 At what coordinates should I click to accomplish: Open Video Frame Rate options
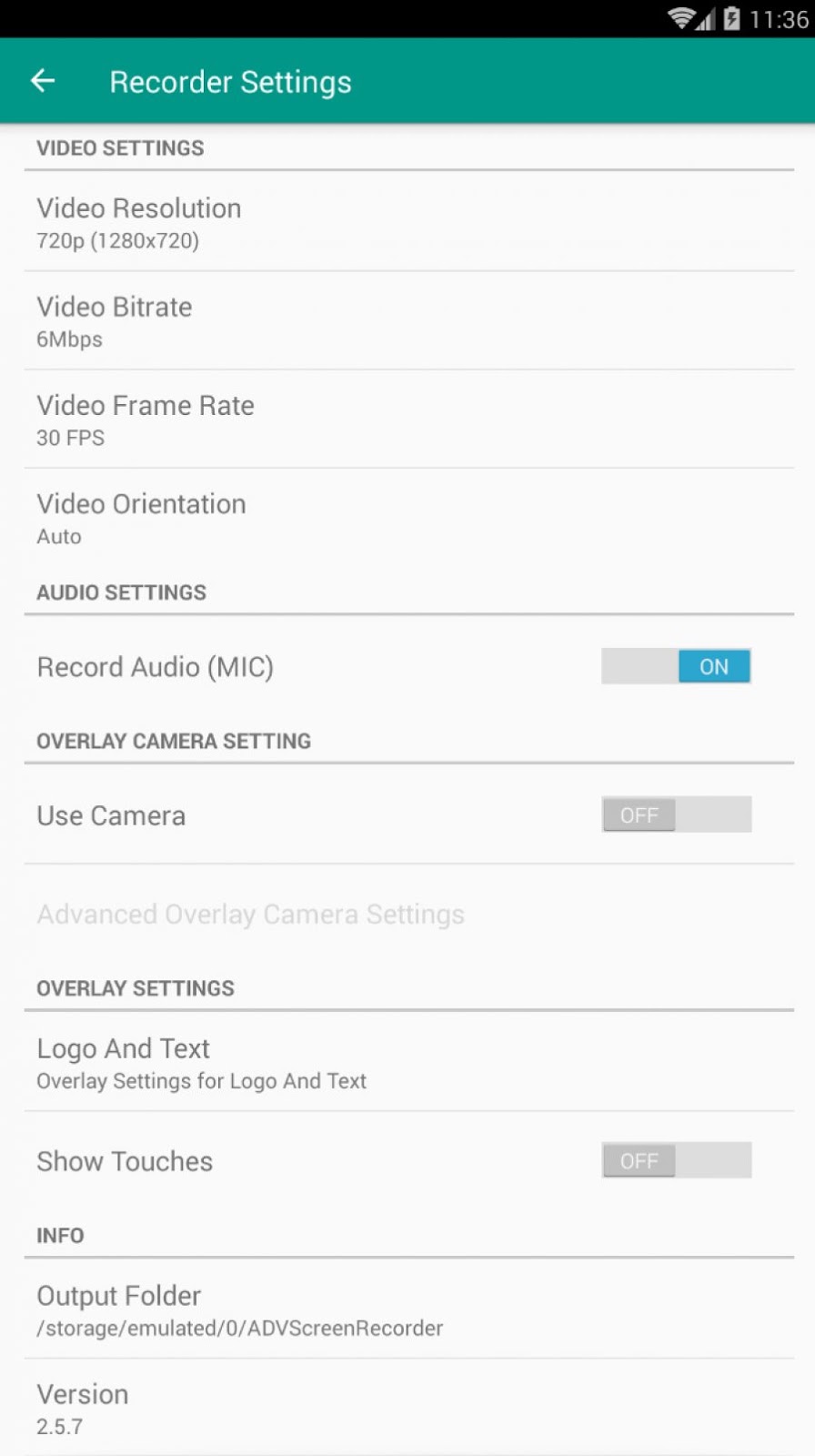[x=407, y=420]
